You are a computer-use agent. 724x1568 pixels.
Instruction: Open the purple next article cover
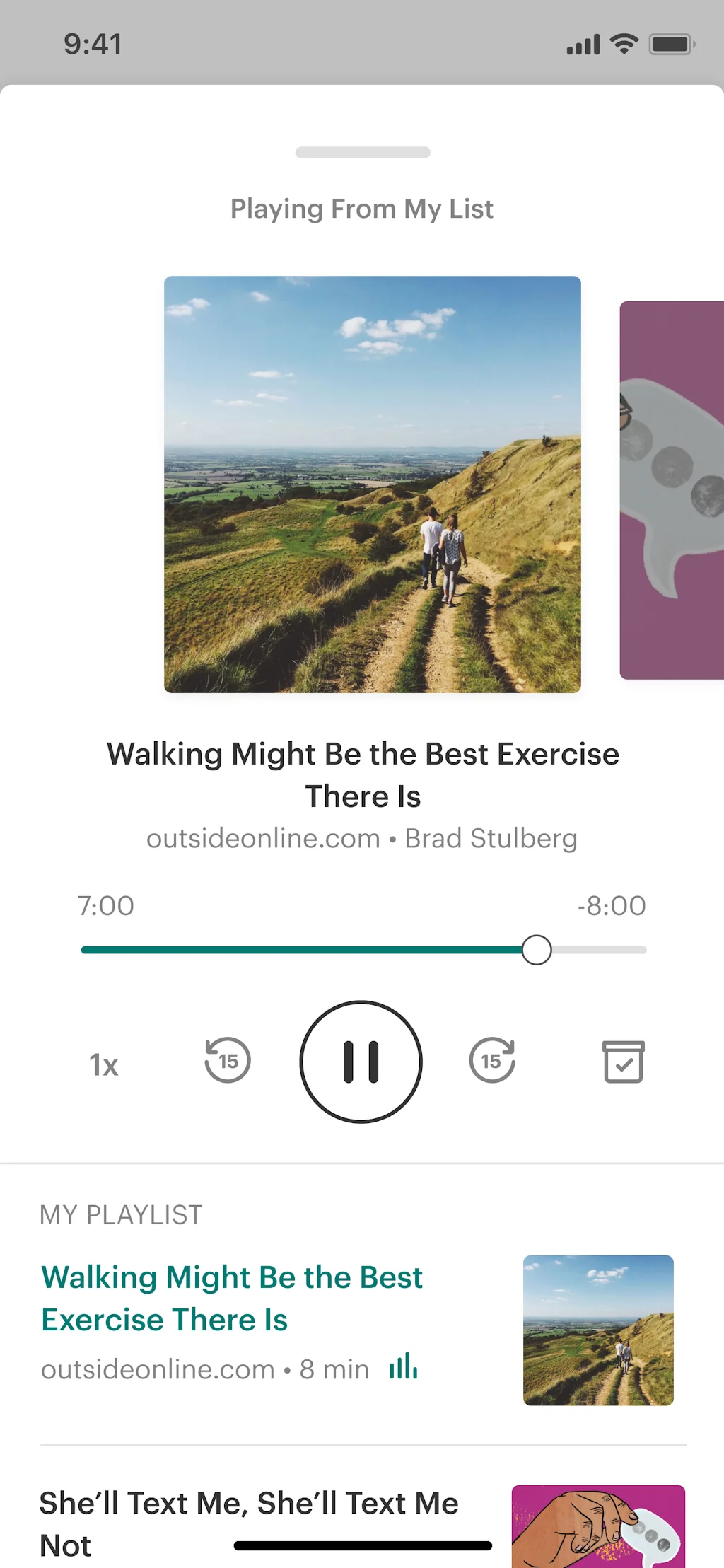(672, 489)
